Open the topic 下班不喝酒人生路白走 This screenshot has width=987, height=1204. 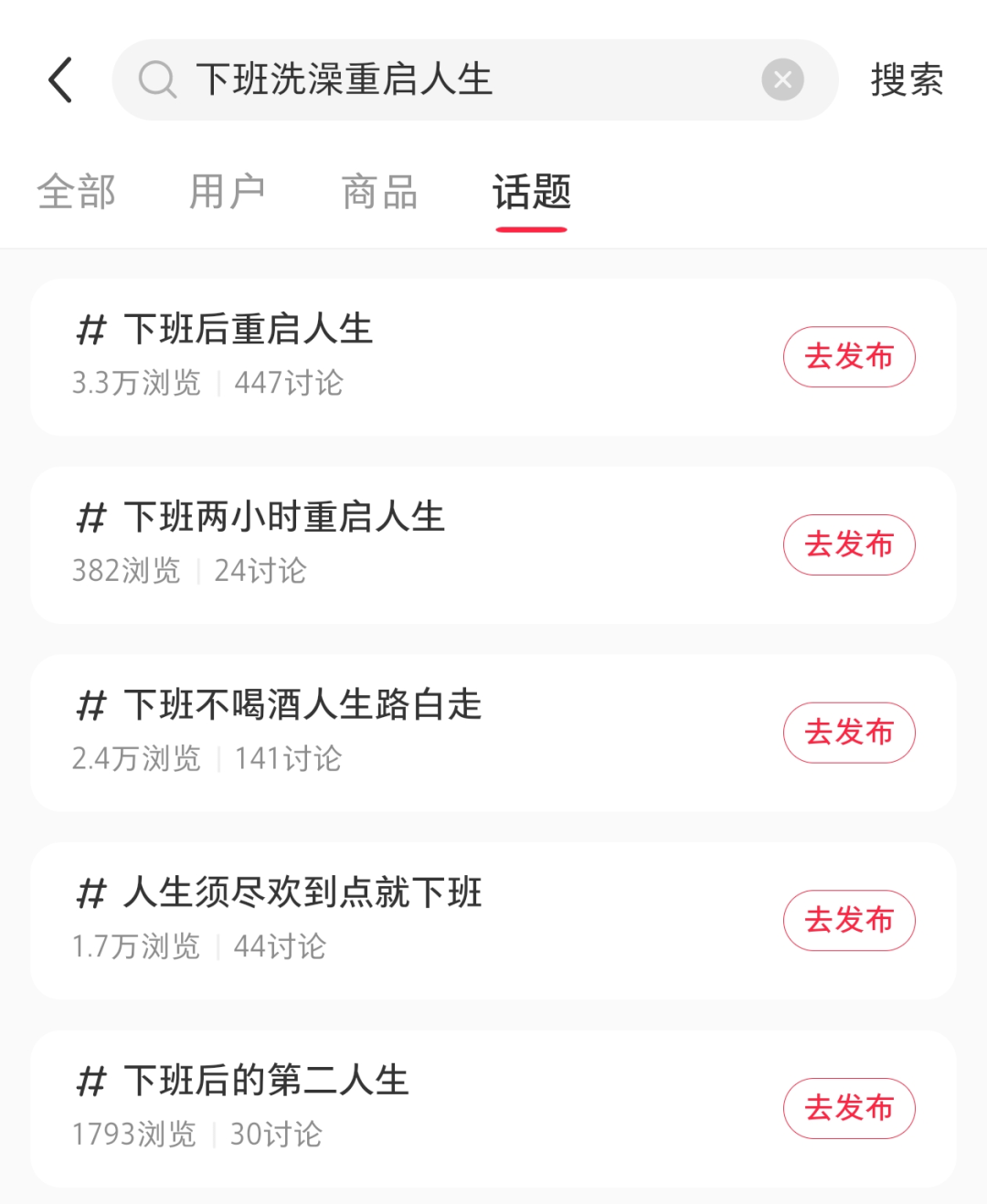(302, 705)
